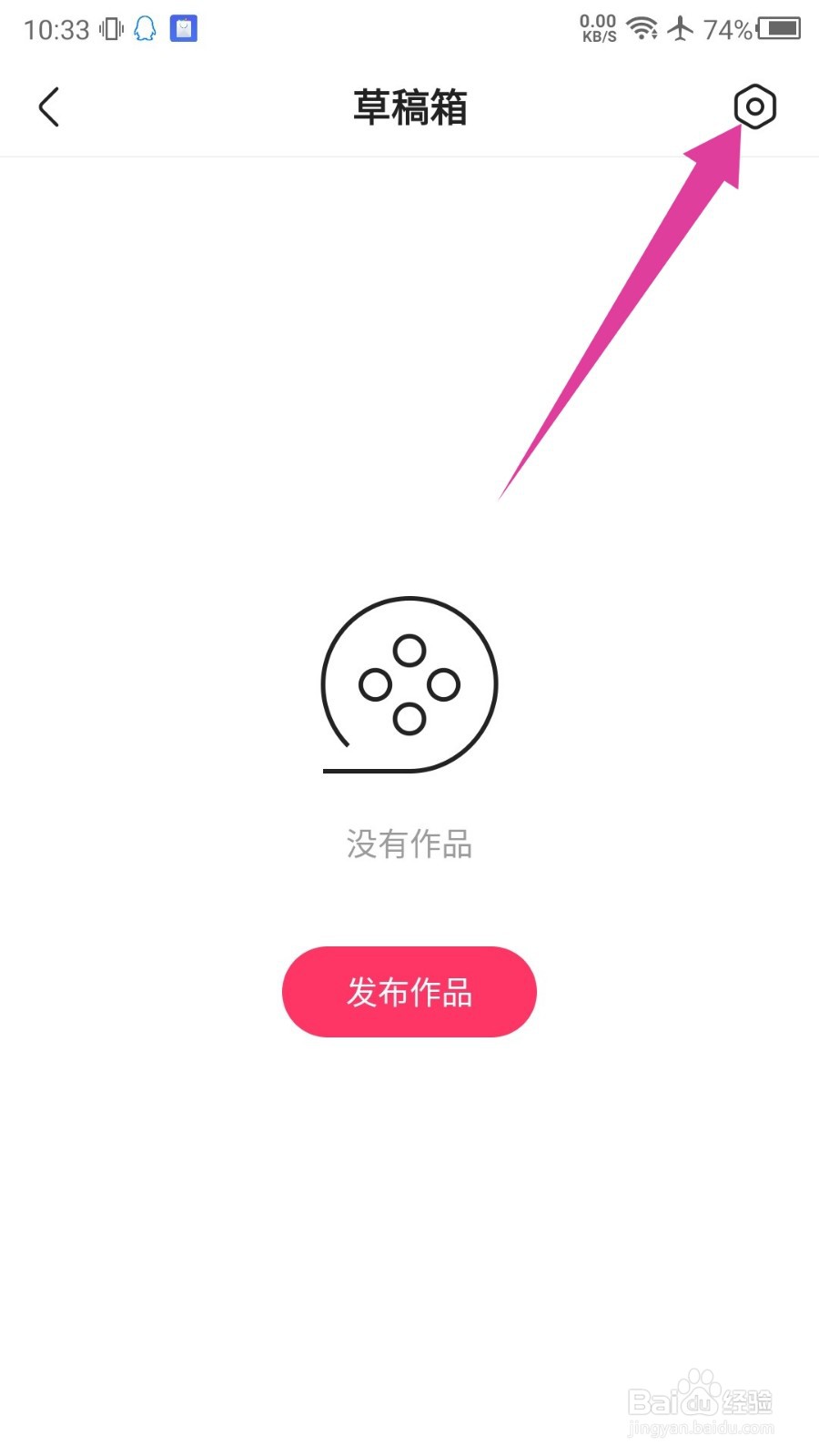Image resolution: width=819 pixels, height=1456 pixels.
Task: Tap the 草稿箱 title text
Action: pyautogui.click(x=409, y=106)
